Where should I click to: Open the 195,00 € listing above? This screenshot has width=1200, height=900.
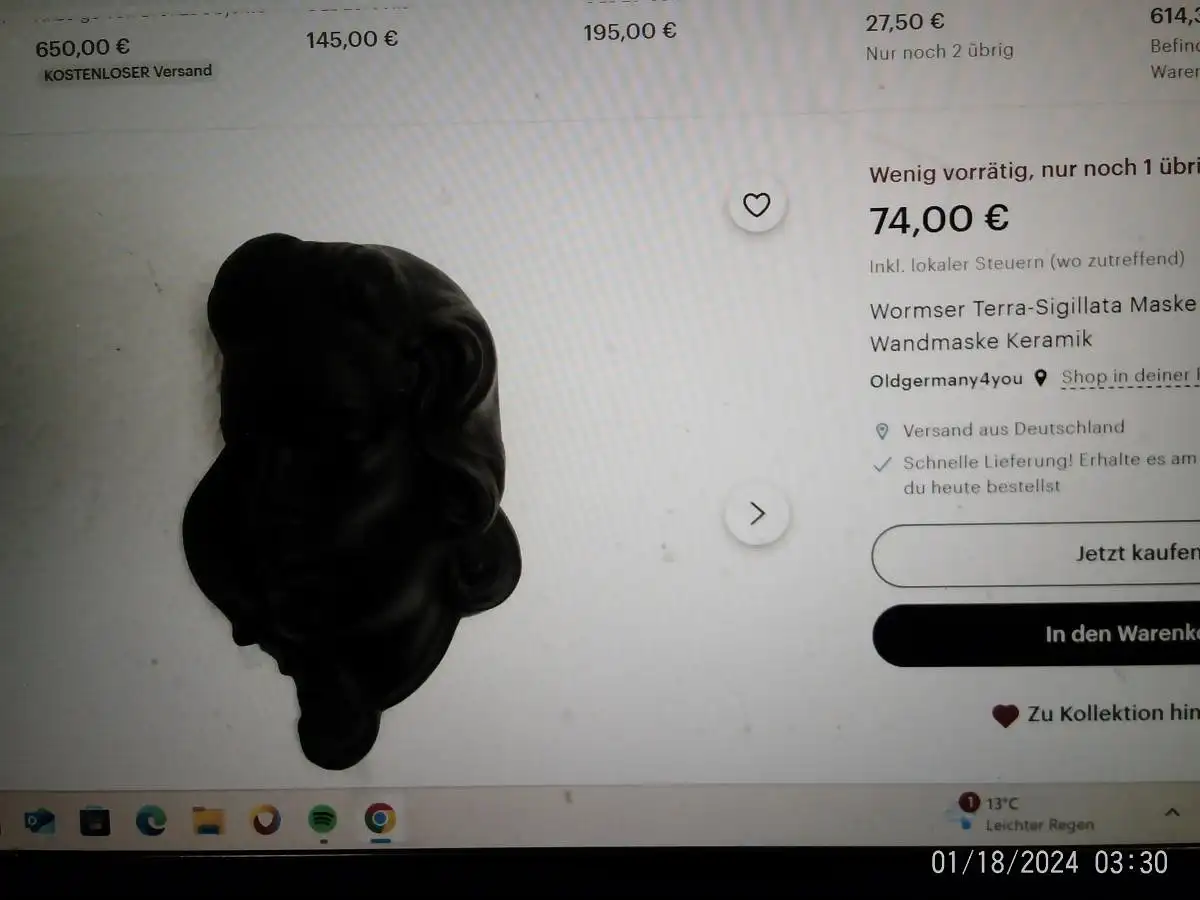(629, 31)
